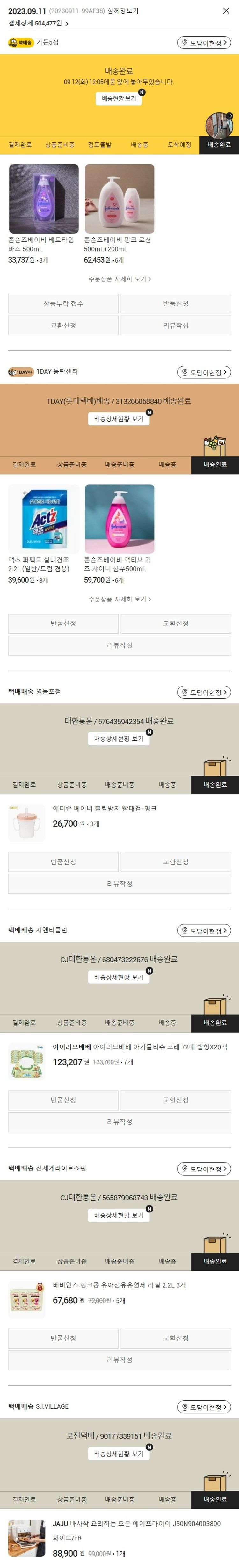Open 아이러브베베 아기물티슈 item

(x=139, y=1047)
